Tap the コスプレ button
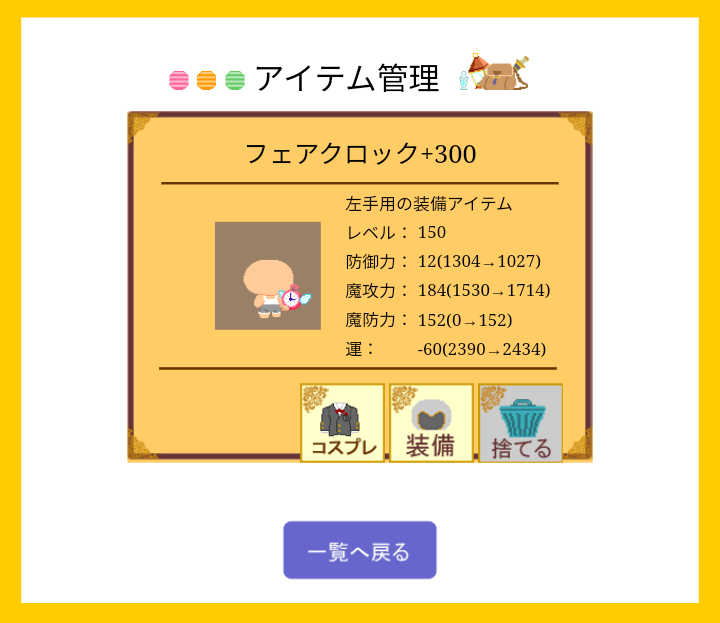This screenshot has width=720, height=623. tap(342, 423)
